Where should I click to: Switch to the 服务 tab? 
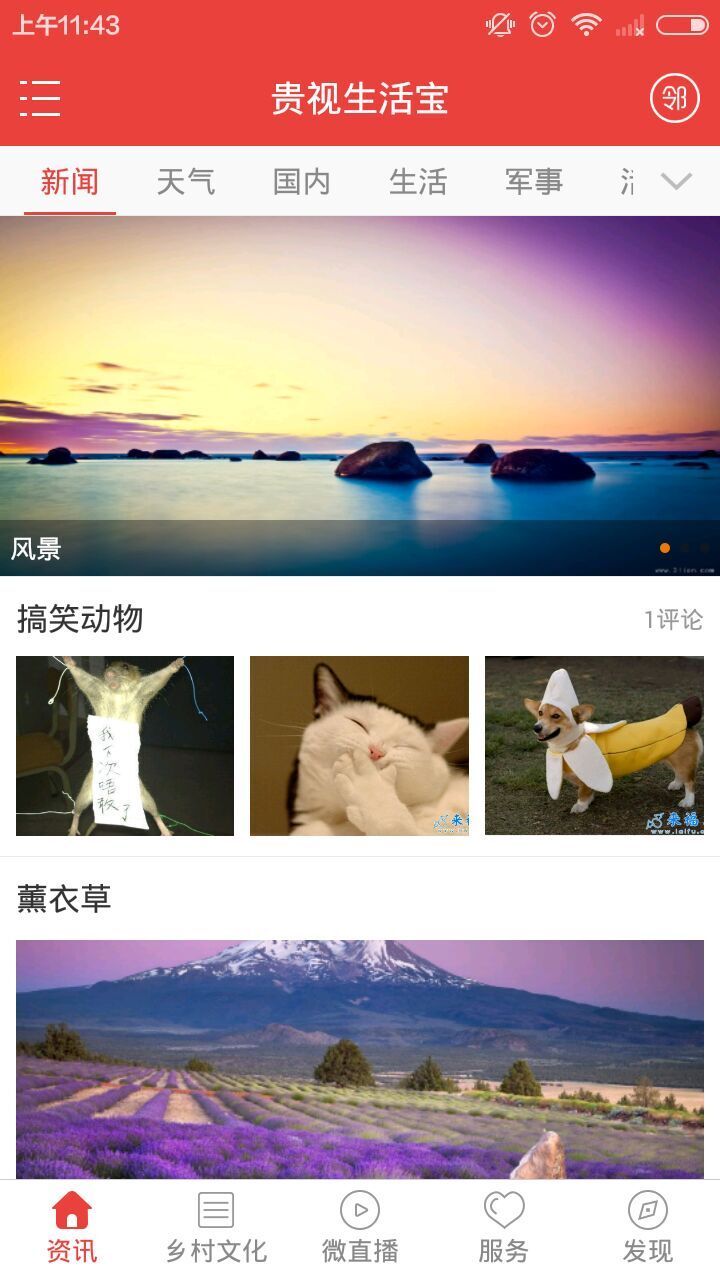tap(504, 1228)
